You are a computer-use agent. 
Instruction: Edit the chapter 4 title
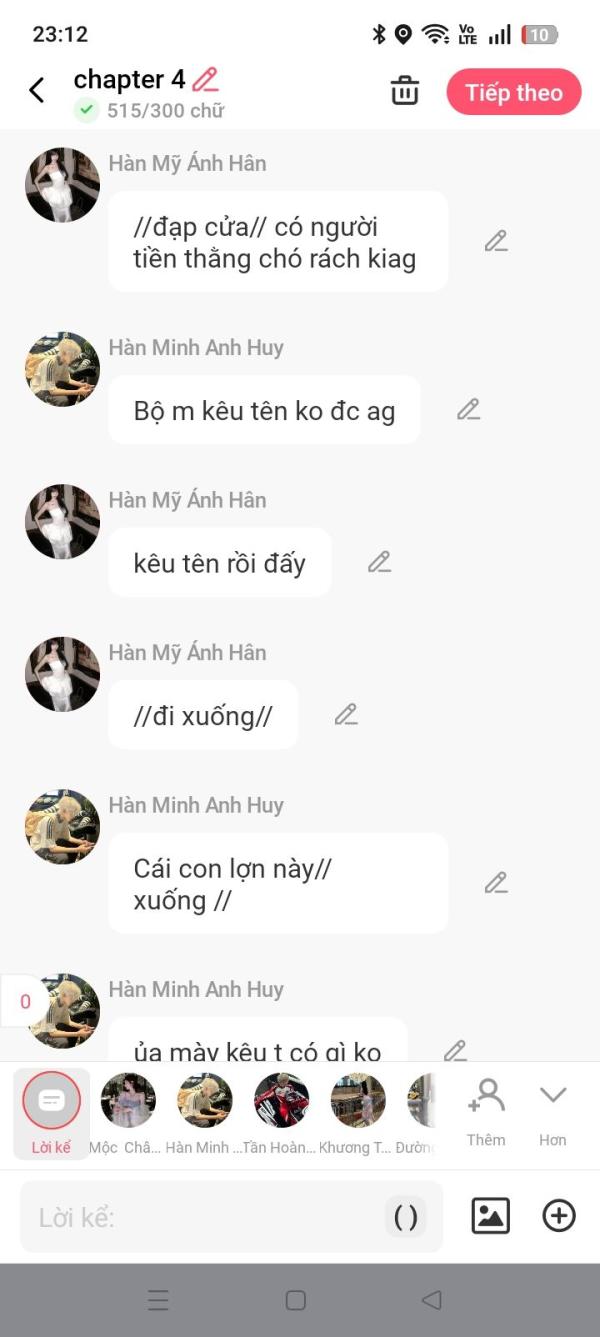[x=205, y=79]
